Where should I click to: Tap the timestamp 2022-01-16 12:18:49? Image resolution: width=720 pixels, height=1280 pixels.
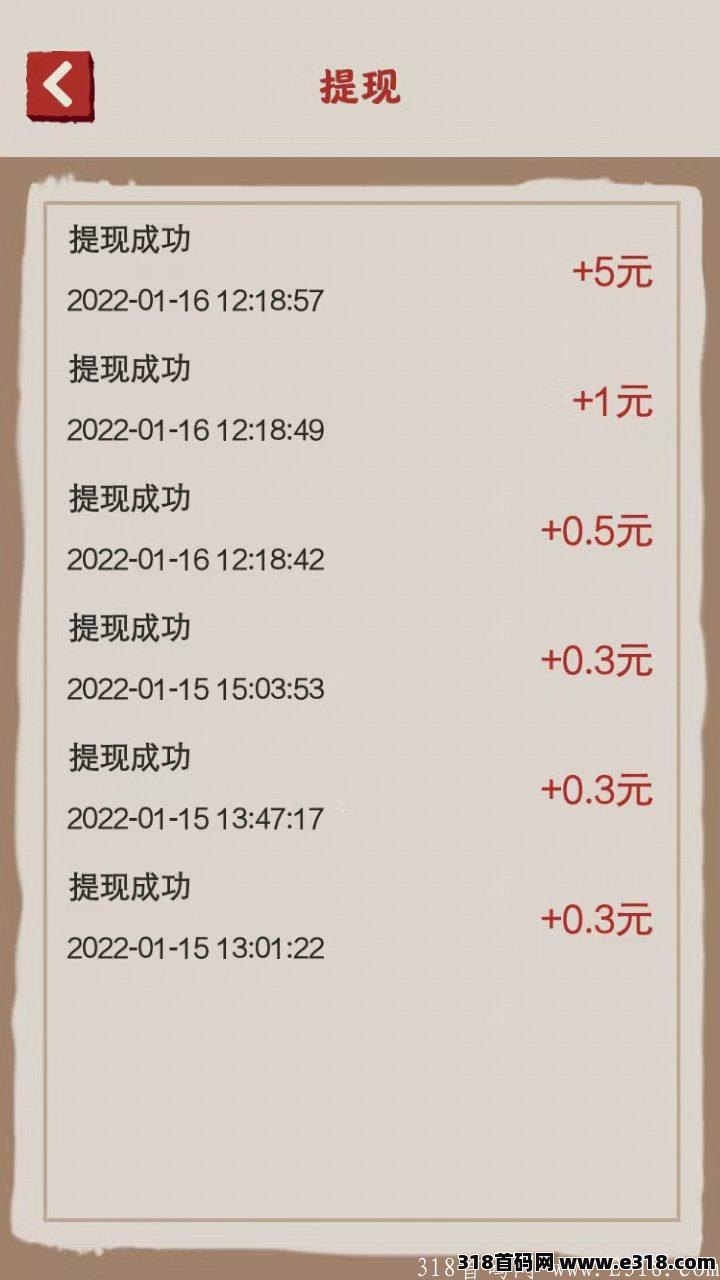tap(196, 432)
